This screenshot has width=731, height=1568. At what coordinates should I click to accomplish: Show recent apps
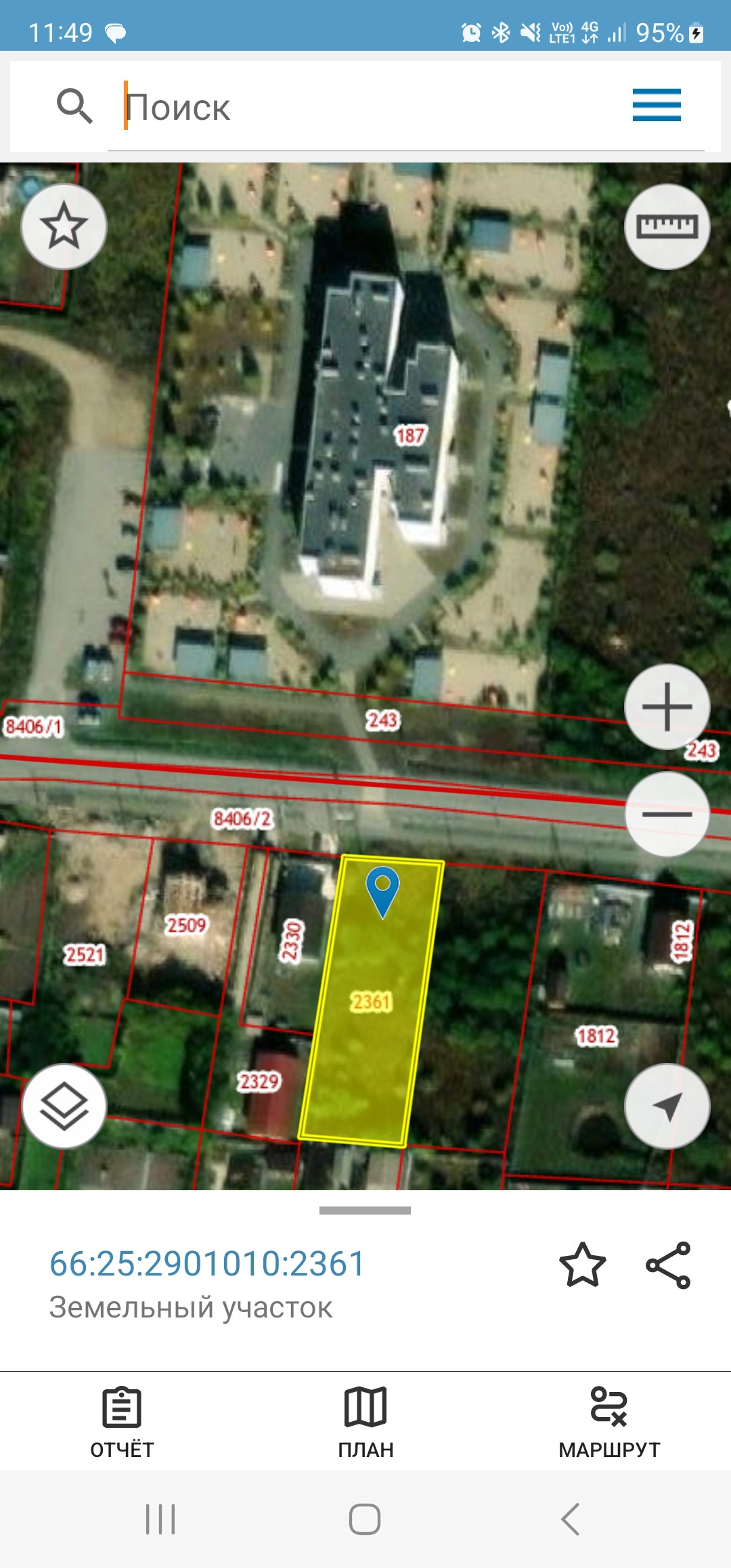pyautogui.click(x=161, y=1519)
